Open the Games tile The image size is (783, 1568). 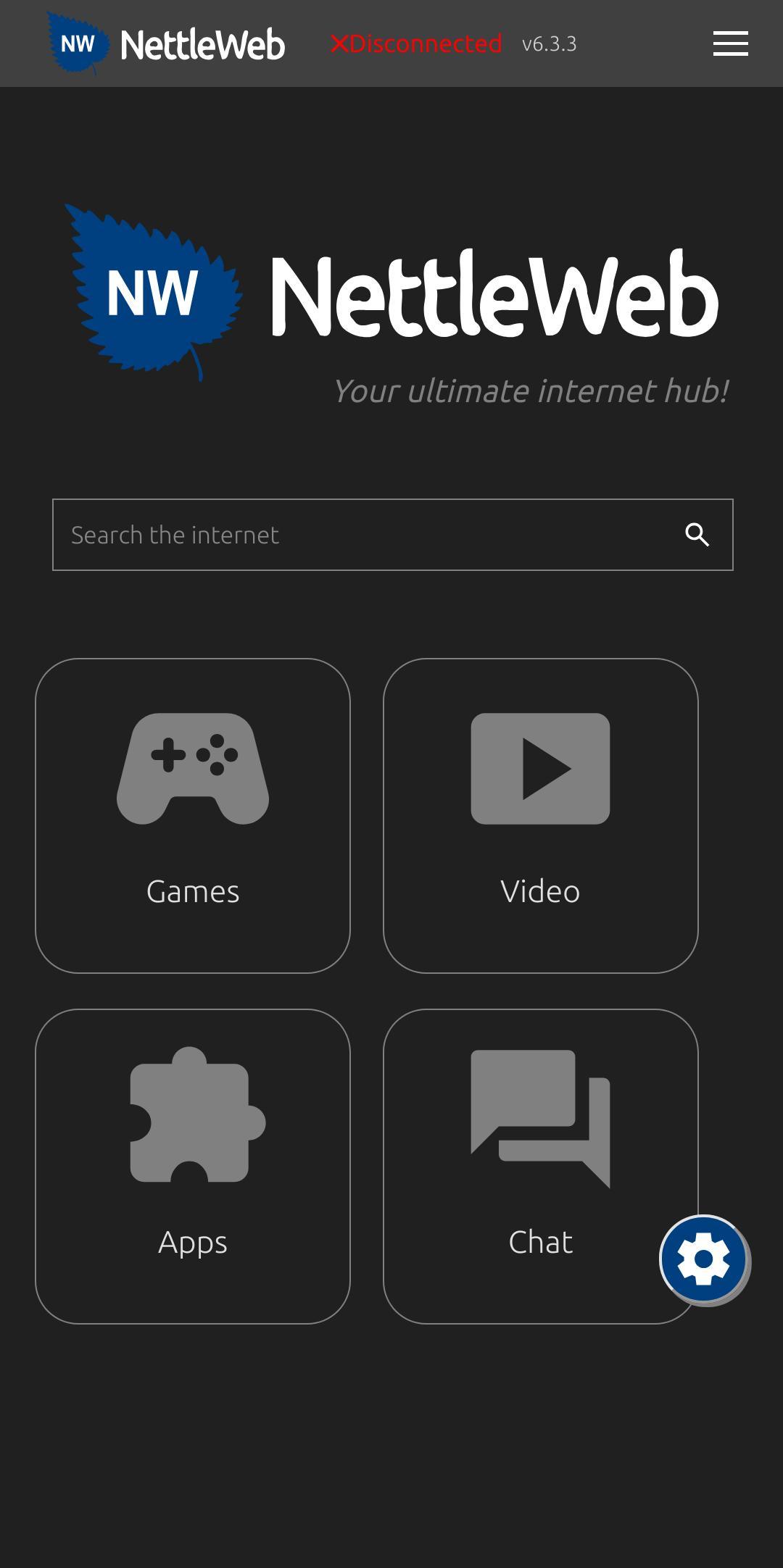pyautogui.click(x=193, y=816)
